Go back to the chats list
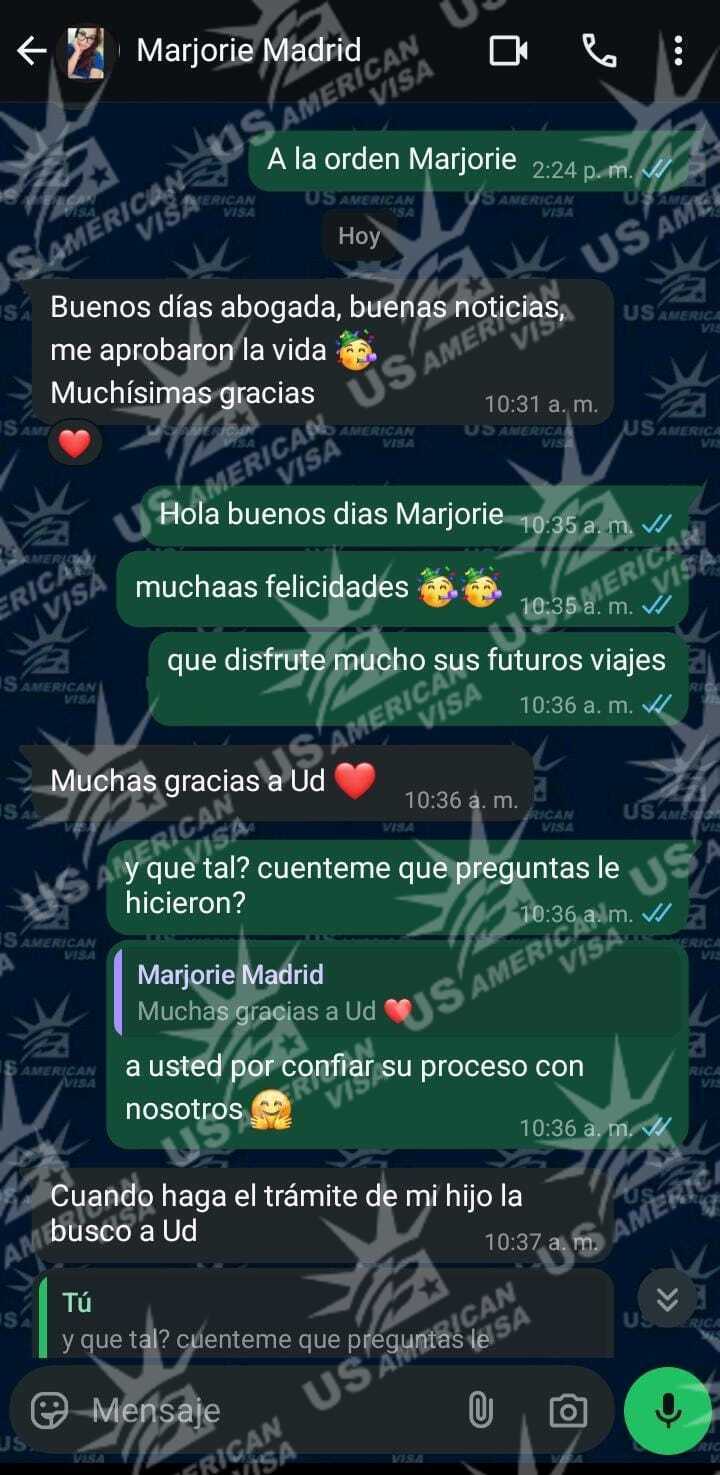 click(x=32, y=51)
